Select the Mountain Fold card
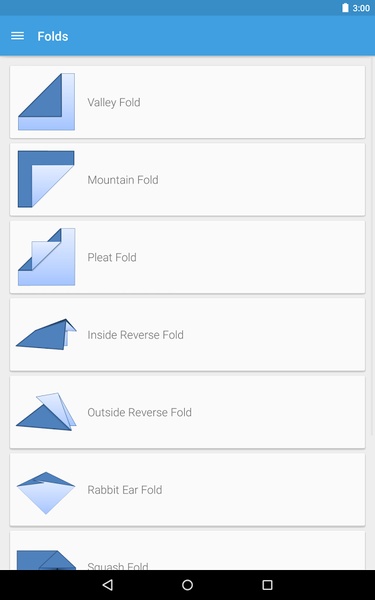 click(187, 179)
